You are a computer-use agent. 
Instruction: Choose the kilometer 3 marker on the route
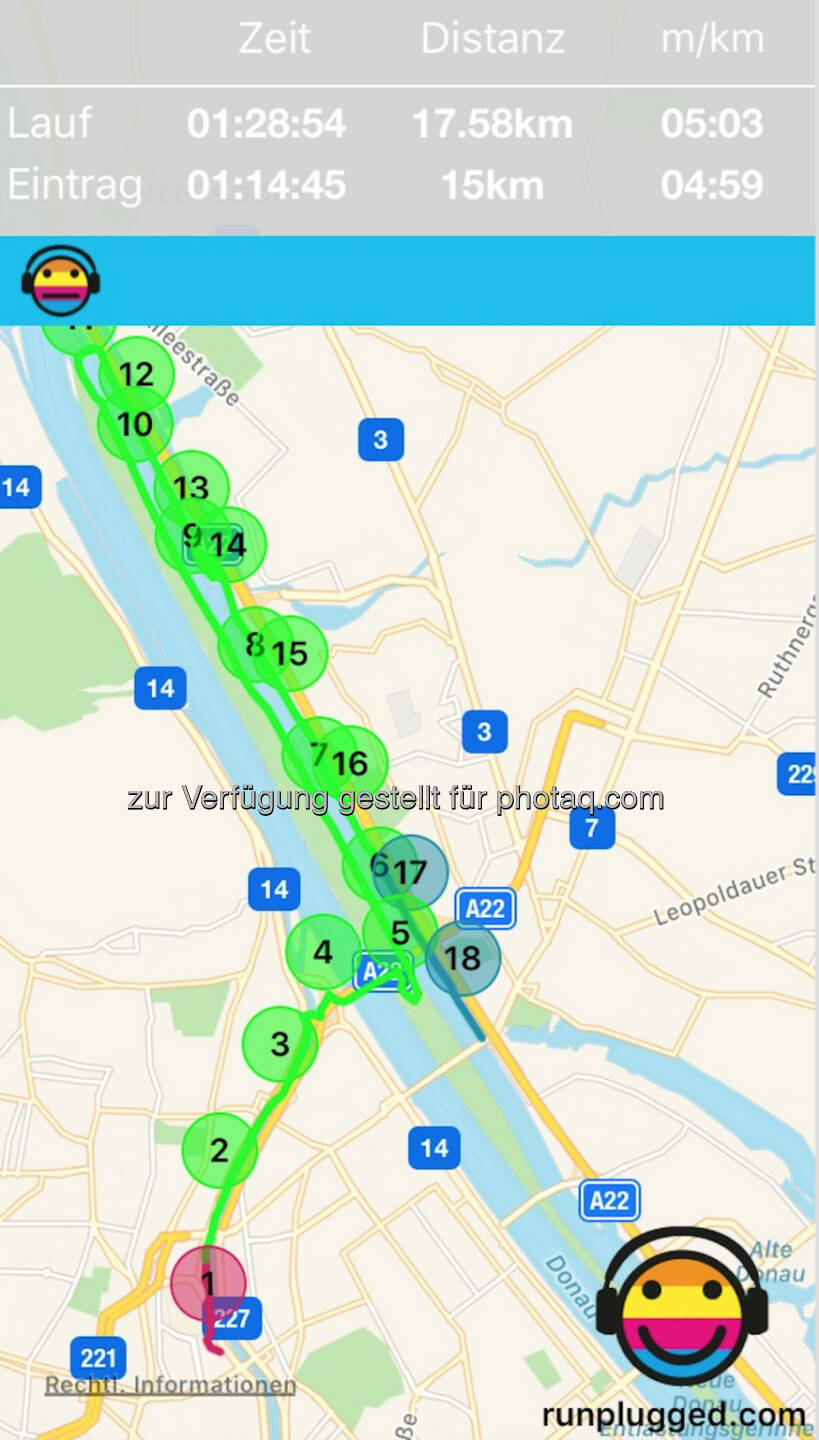point(280,1044)
